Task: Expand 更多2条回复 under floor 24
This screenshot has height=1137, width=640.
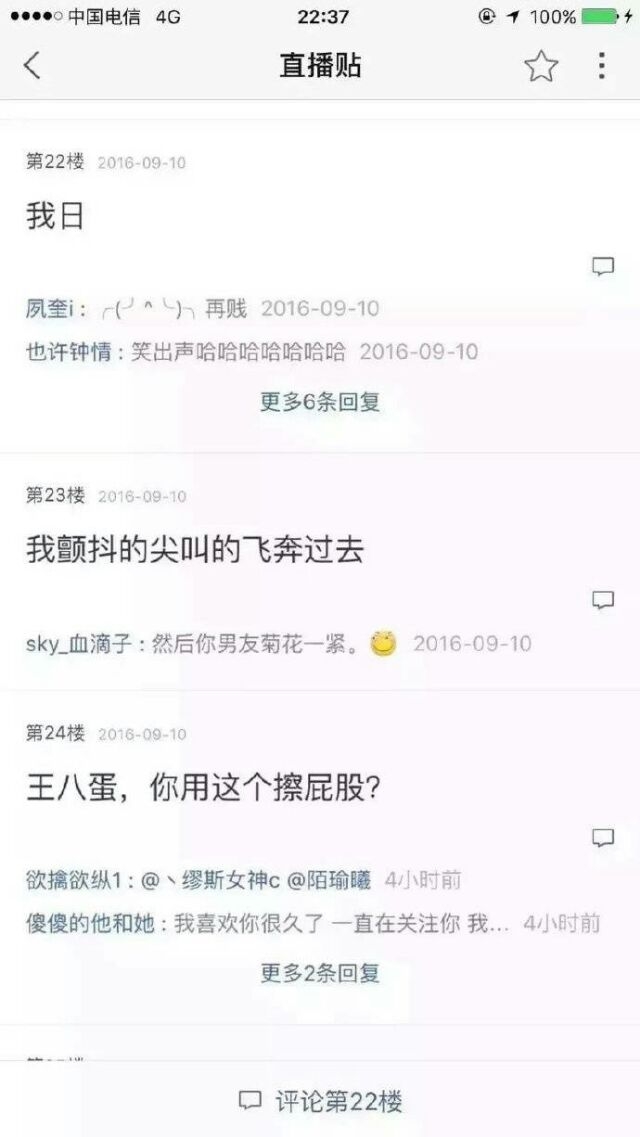Action: coord(320,972)
